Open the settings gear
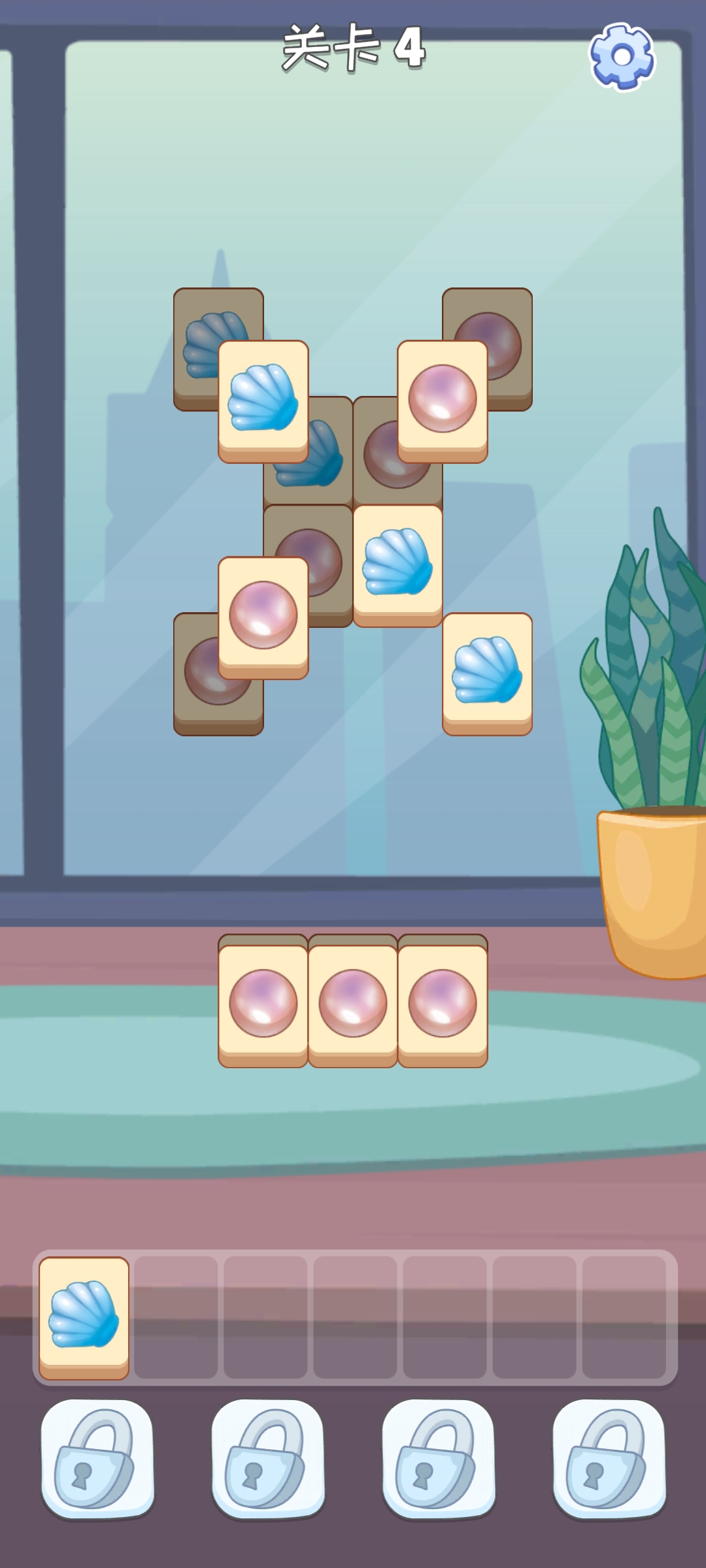 [x=622, y=56]
